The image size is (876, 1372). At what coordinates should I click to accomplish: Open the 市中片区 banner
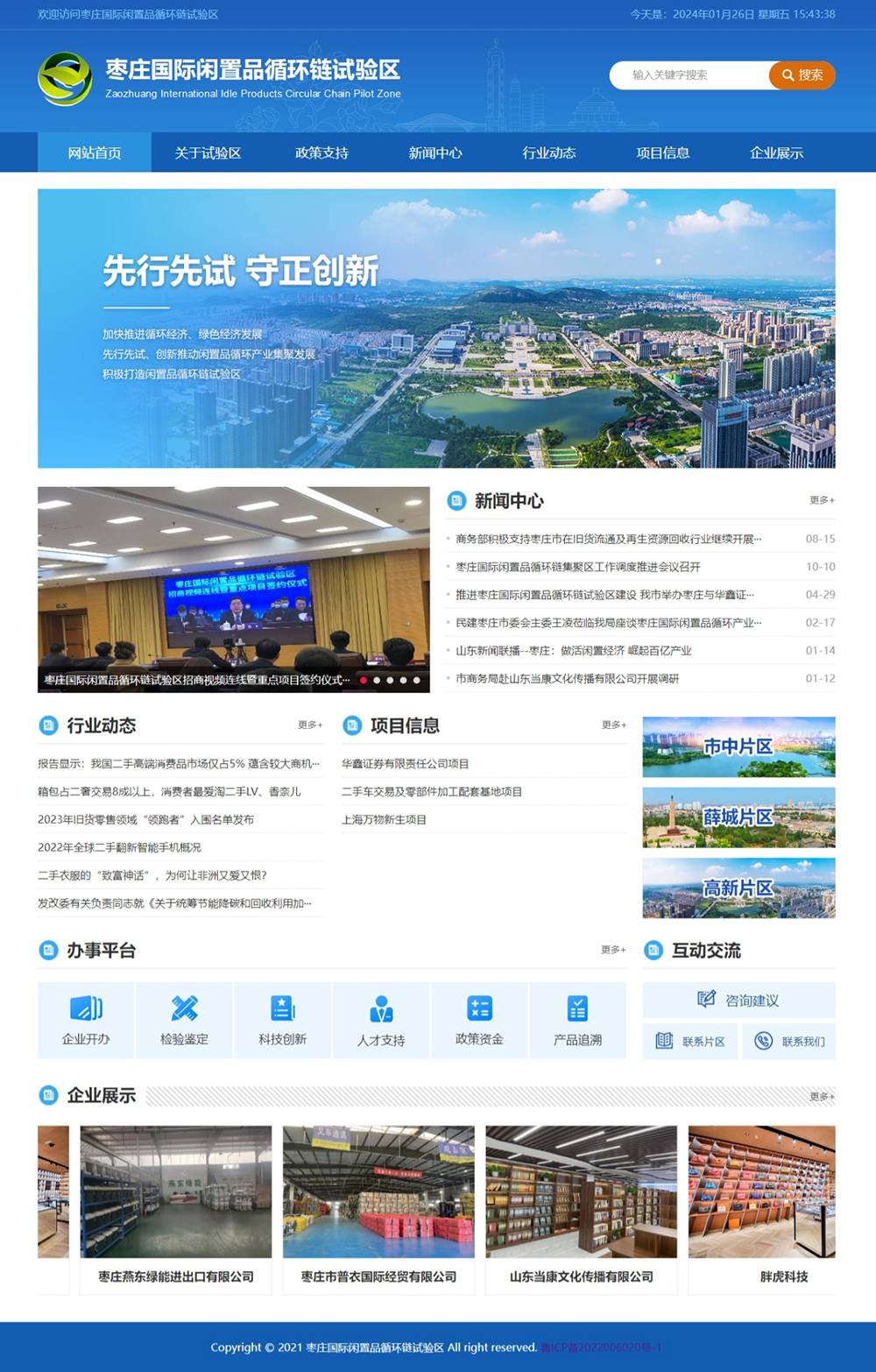pyautogui.click(x=738, y=747)
